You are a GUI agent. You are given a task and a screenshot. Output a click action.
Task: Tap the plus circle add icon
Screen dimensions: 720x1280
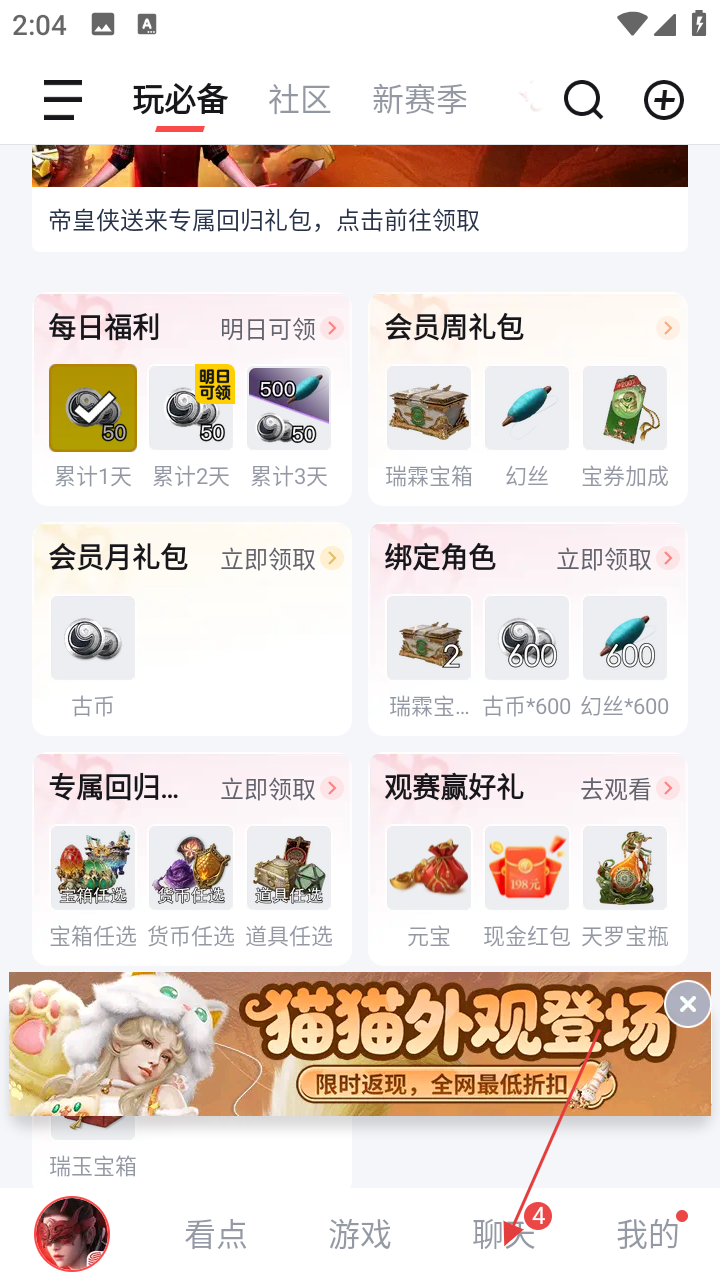click(663, 100)
